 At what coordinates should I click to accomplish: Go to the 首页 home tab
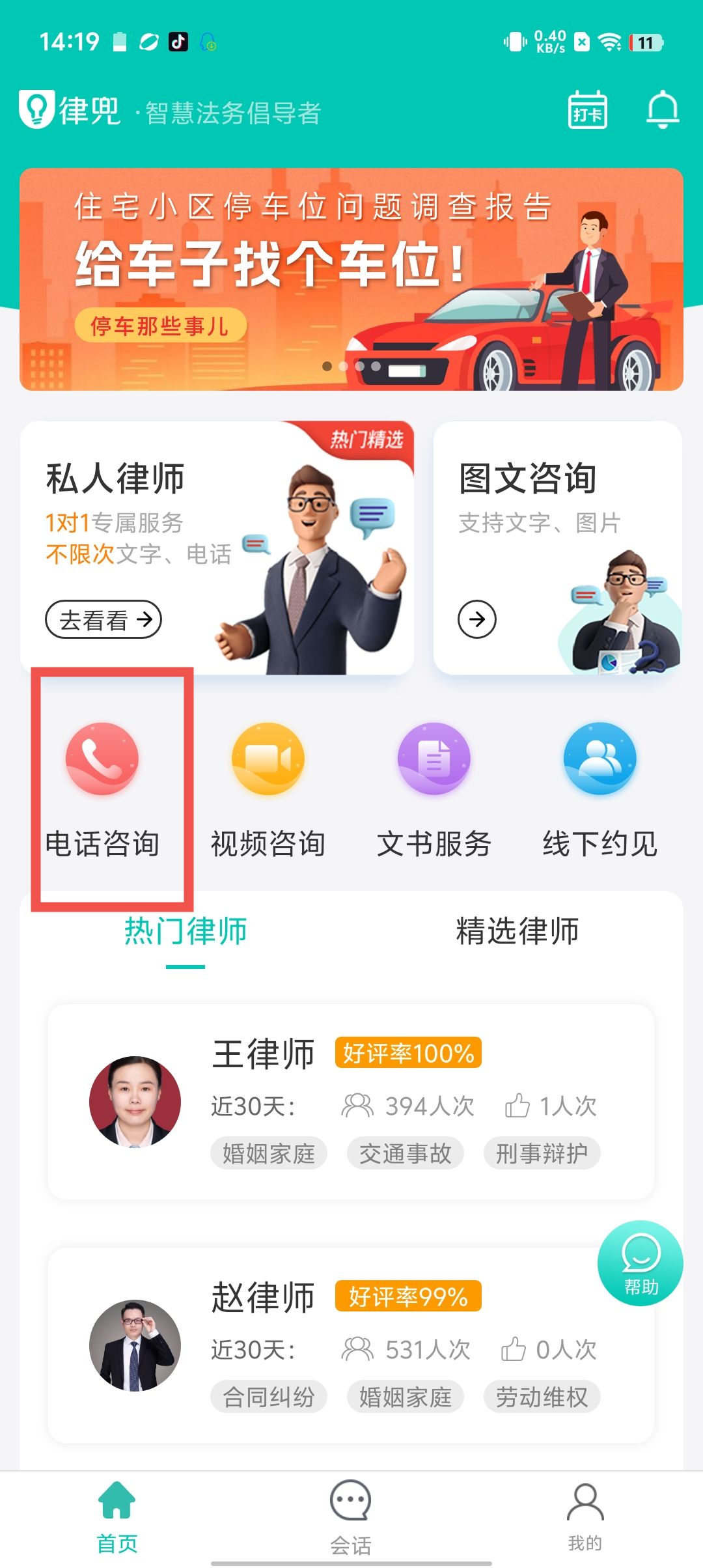[x=117, y=1515]
